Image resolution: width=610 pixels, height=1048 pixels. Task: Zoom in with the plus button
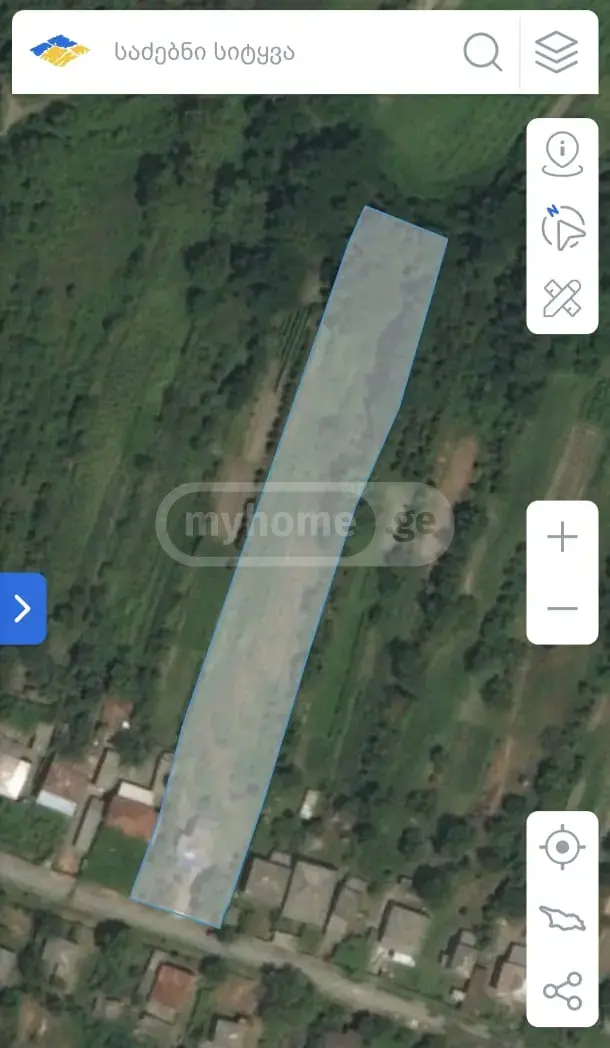point(562,537)
